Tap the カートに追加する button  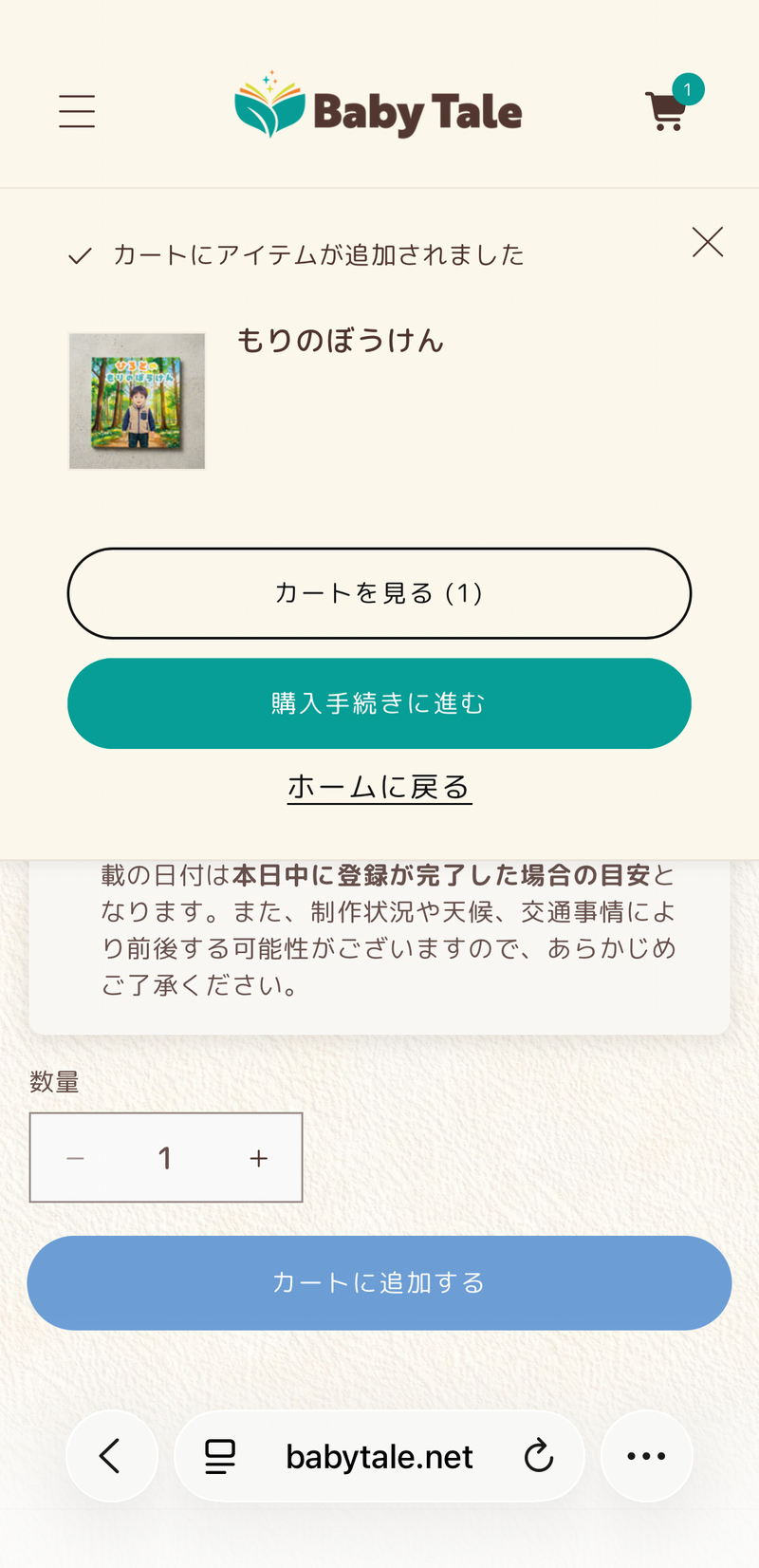379,1282
